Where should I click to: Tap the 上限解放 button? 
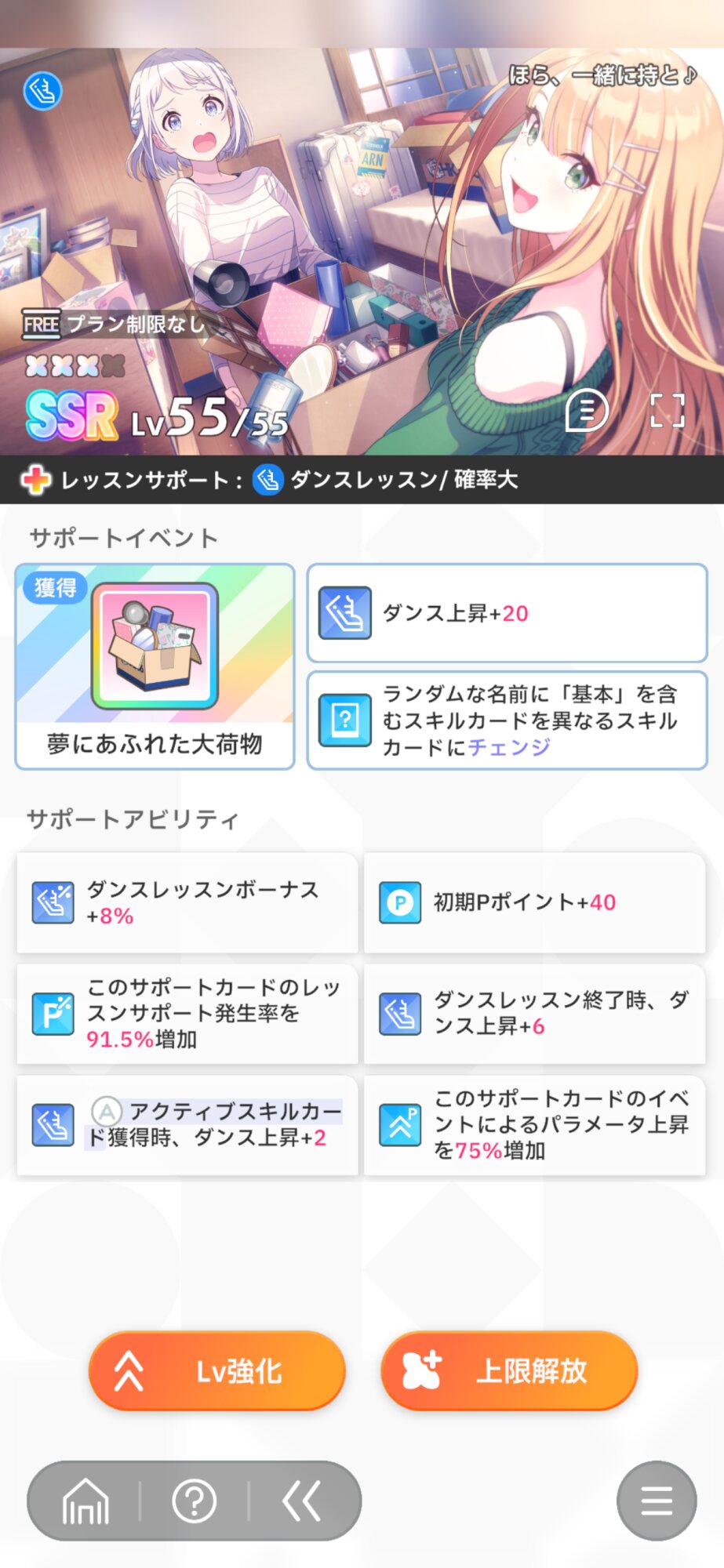tap(509, 1370)
